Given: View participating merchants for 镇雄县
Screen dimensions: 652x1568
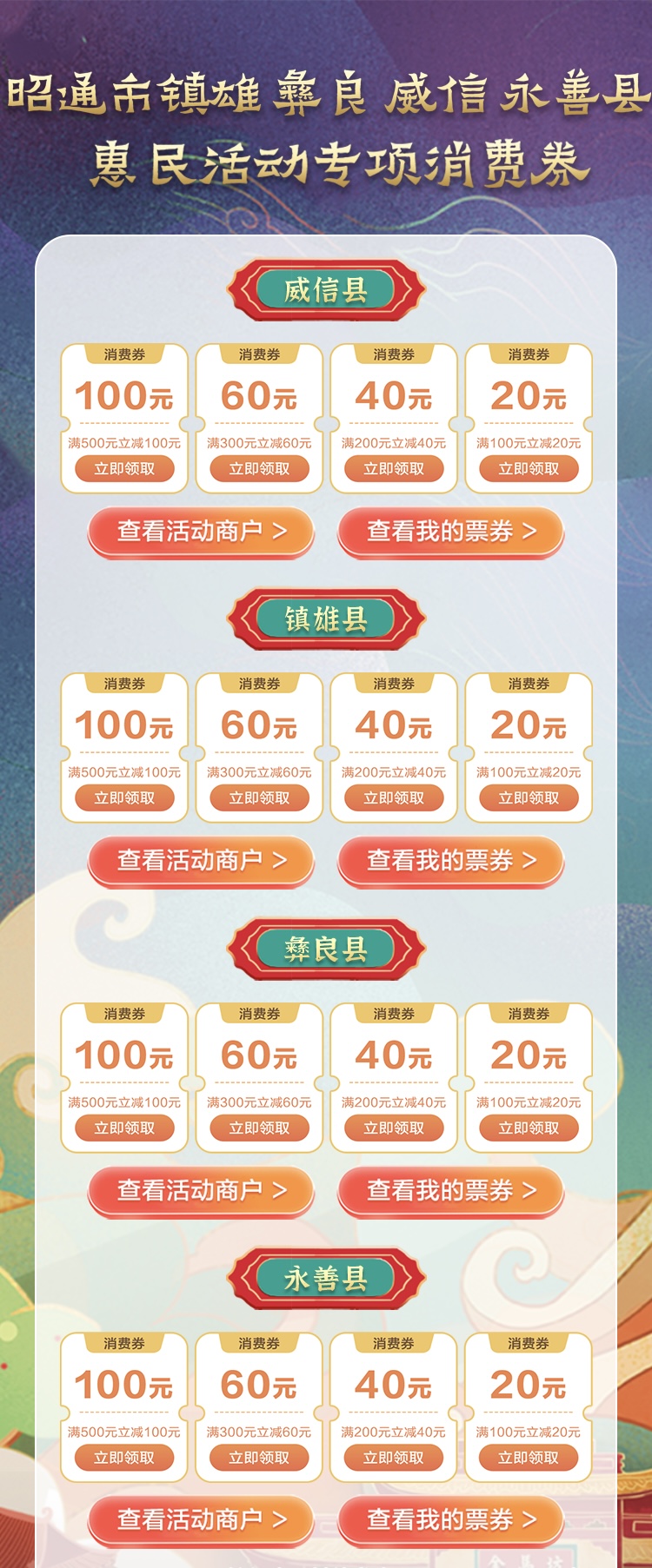Looking at the screenshot, I should point(201,860).
